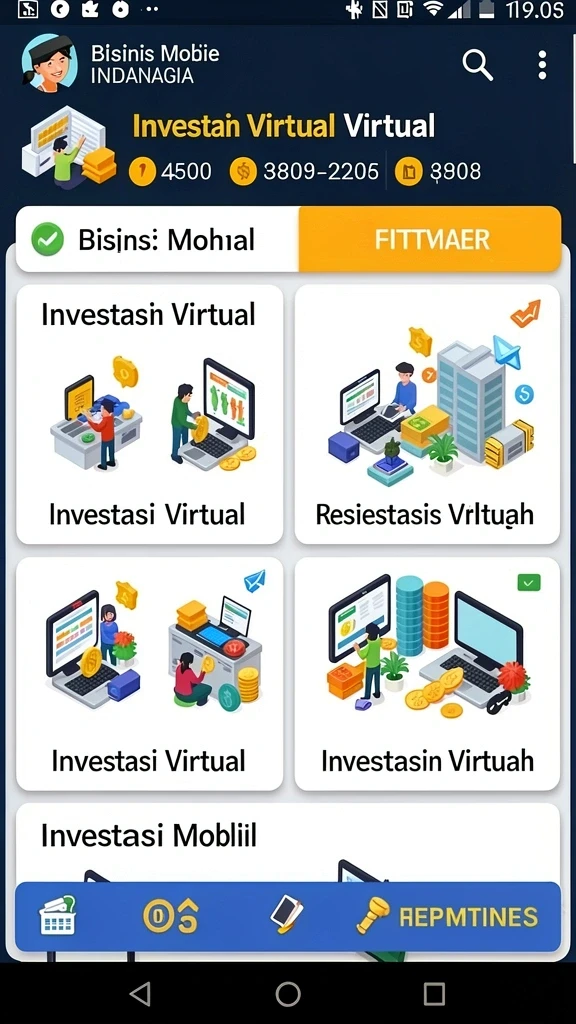
Task: Open the coins icon in bottom bar
Action: (x=170, y=916)
